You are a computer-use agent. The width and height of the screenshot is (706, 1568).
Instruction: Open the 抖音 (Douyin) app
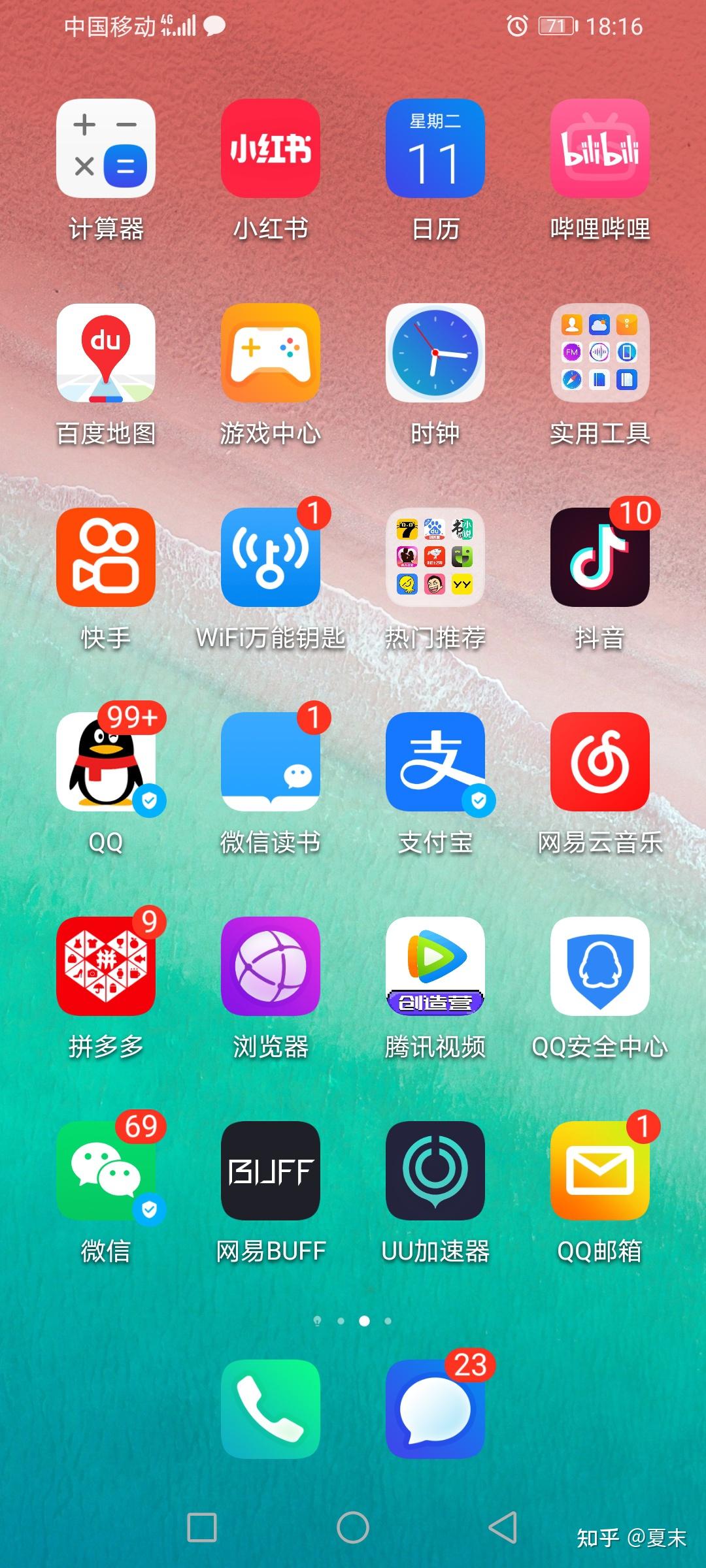(x=599, y=559)
